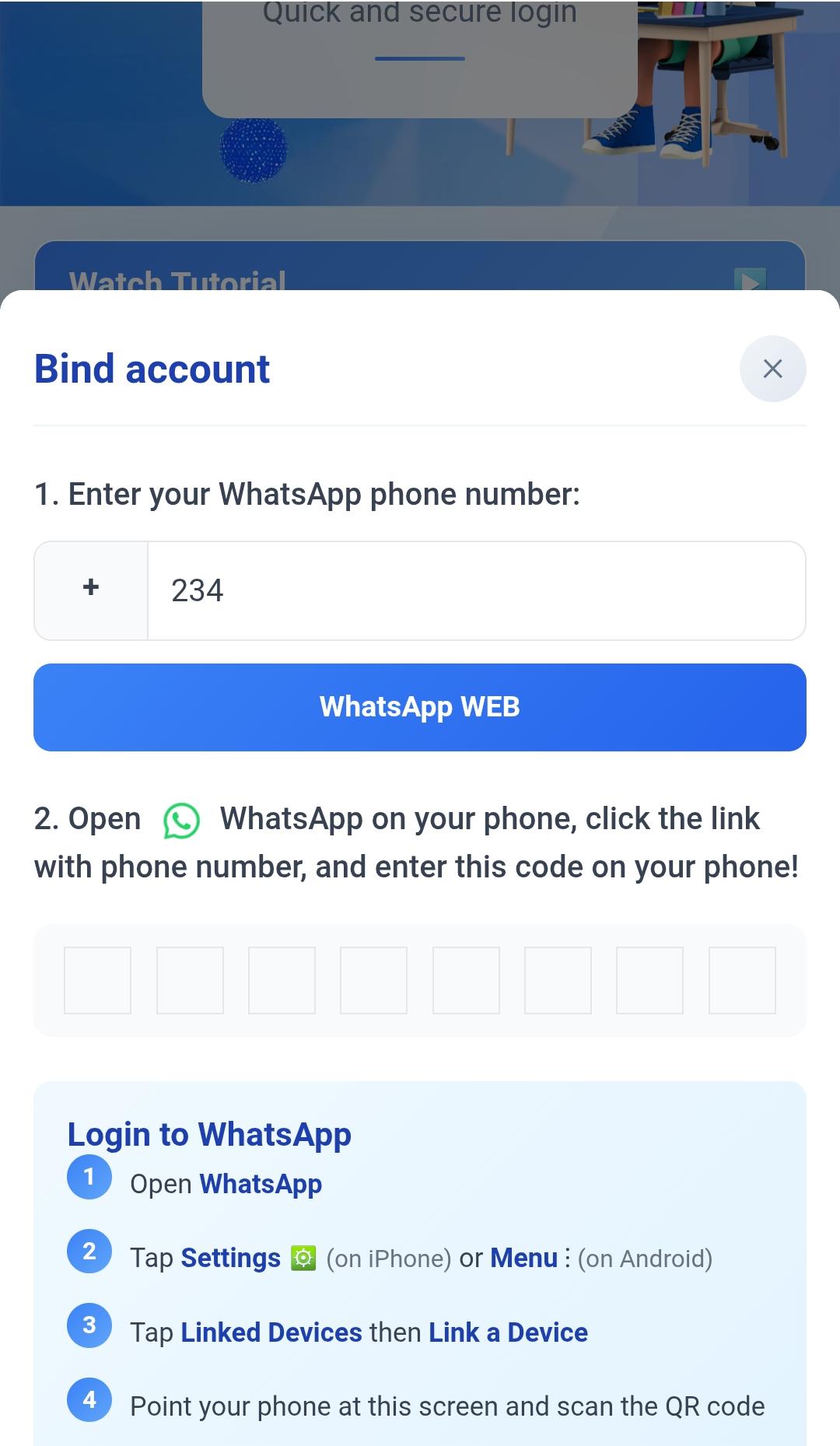Tap the WhatsApp phone number field

475,590
